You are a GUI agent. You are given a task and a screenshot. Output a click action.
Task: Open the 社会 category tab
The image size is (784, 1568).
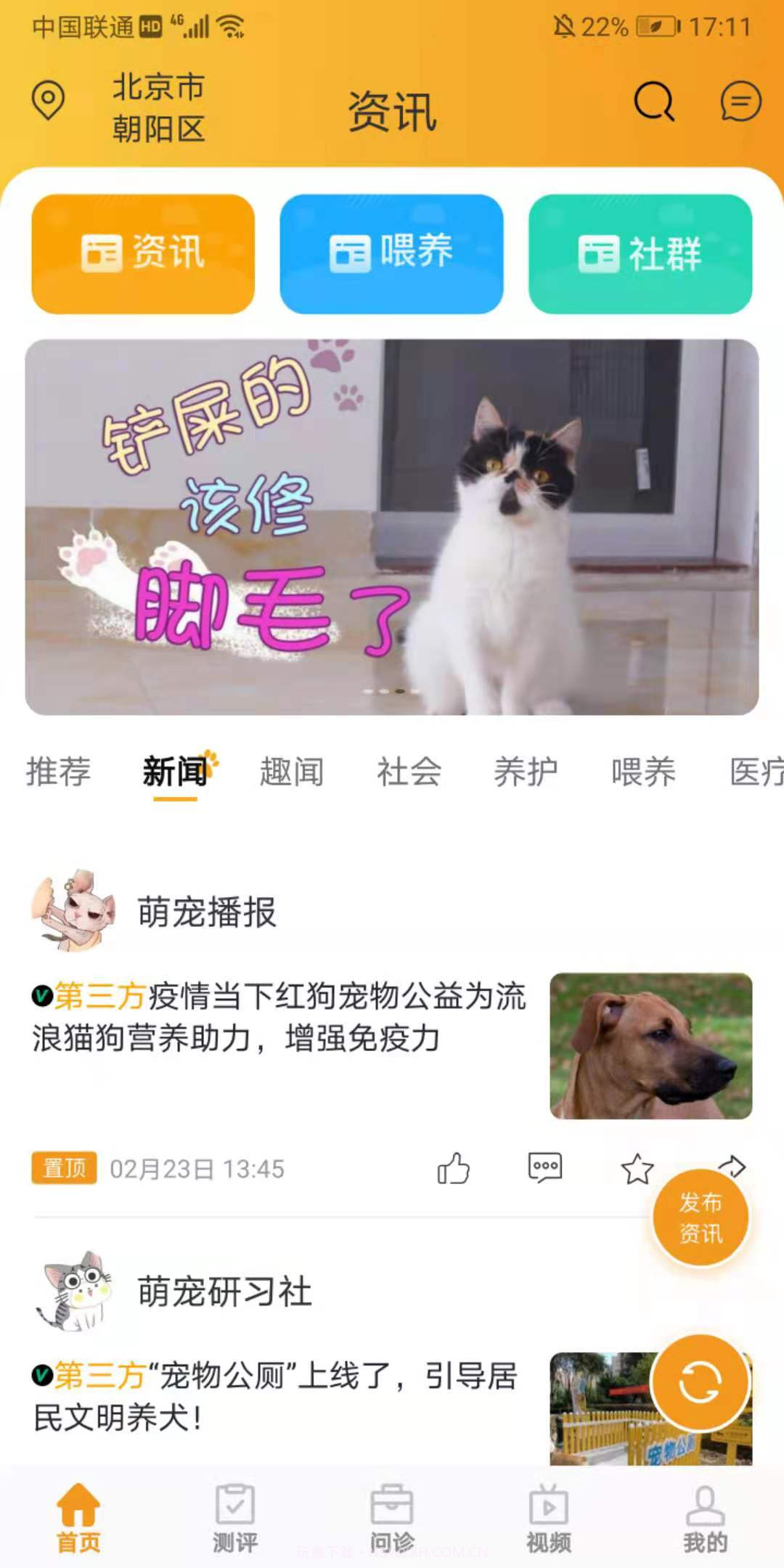coord(408,772)
